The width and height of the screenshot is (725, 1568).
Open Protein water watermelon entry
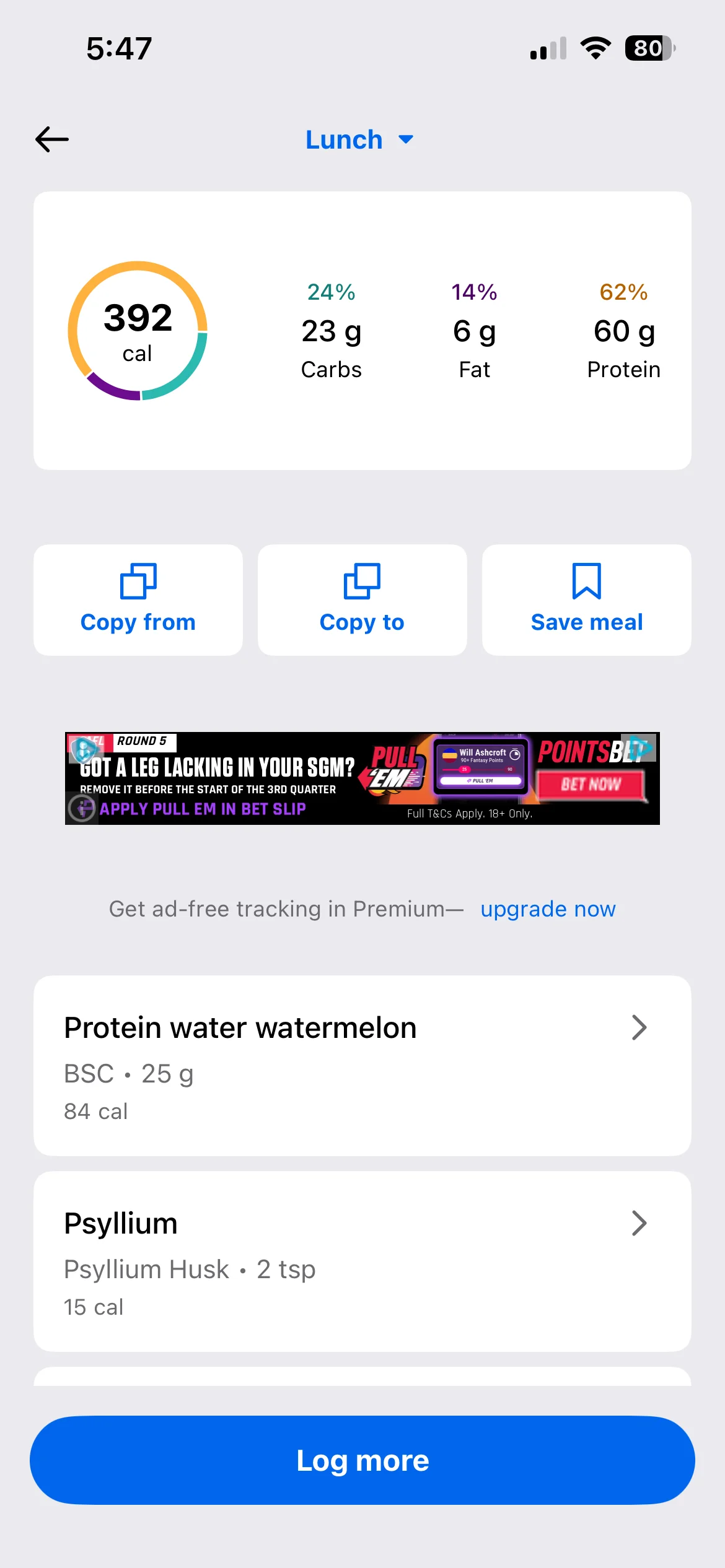pos(362,1065)
